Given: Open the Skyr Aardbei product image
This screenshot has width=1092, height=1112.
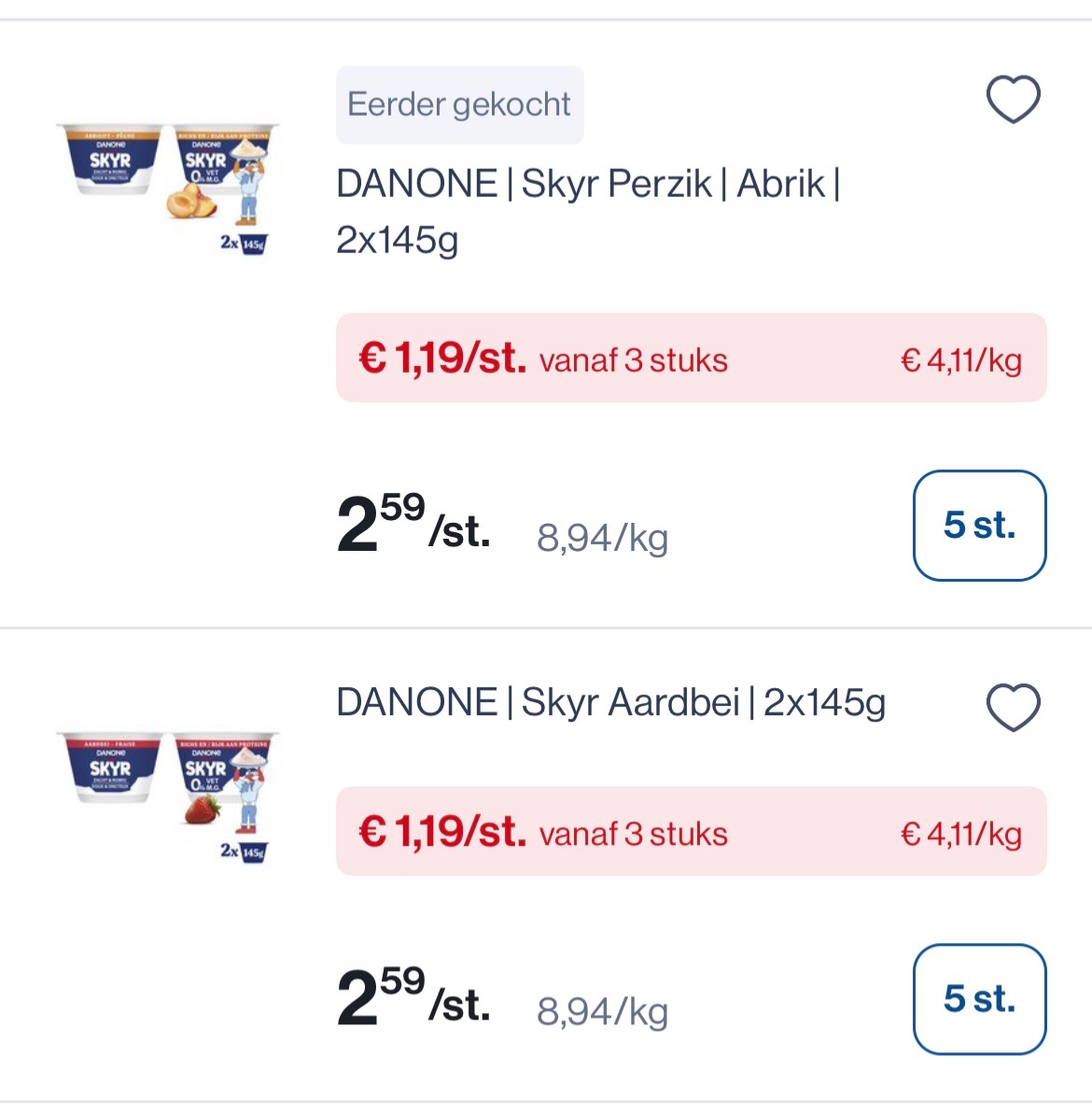Looking at the screenshot, I should pyautogui.click(x=168, y=798).
